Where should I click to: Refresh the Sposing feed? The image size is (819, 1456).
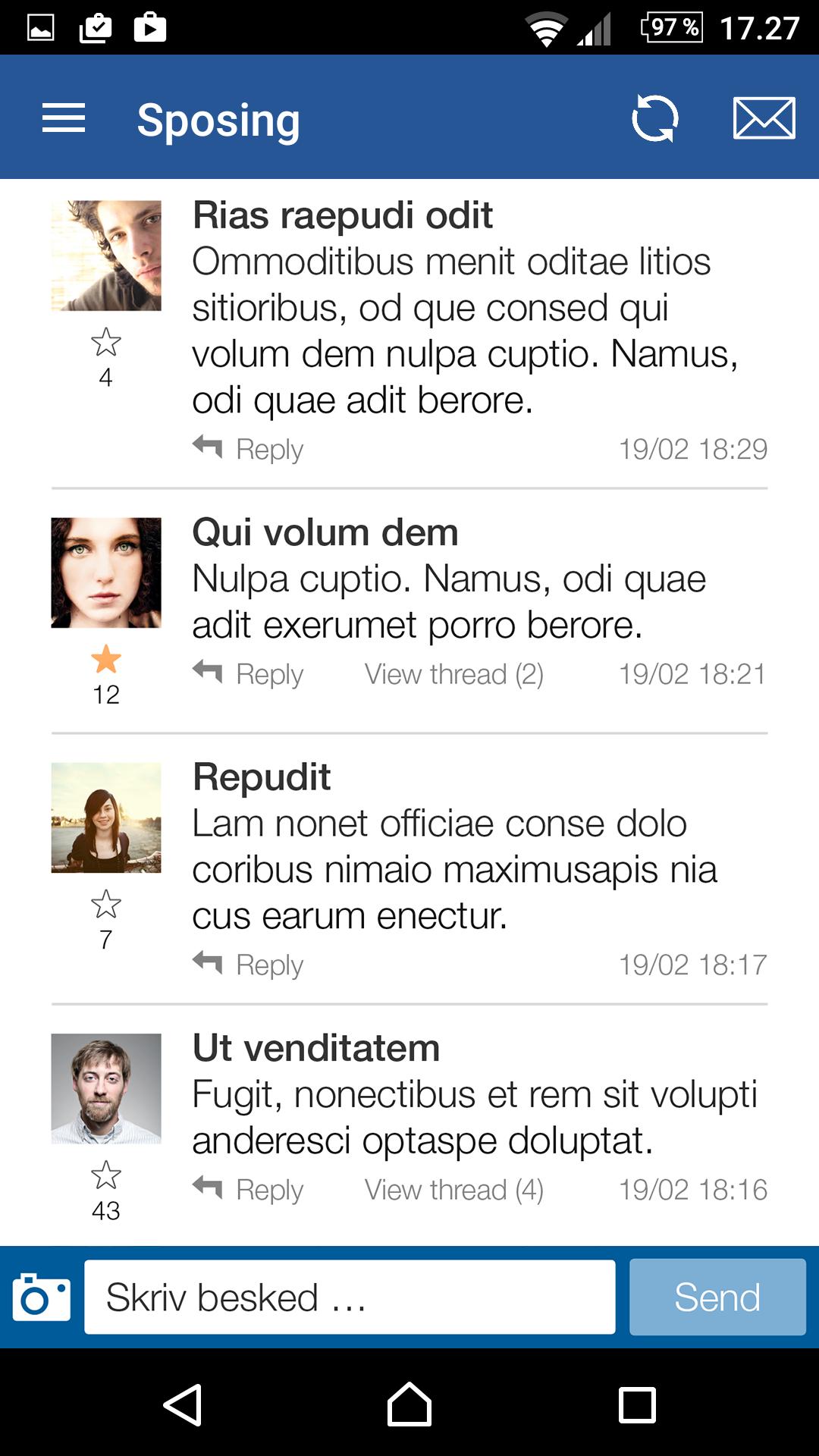click(655, 118)
